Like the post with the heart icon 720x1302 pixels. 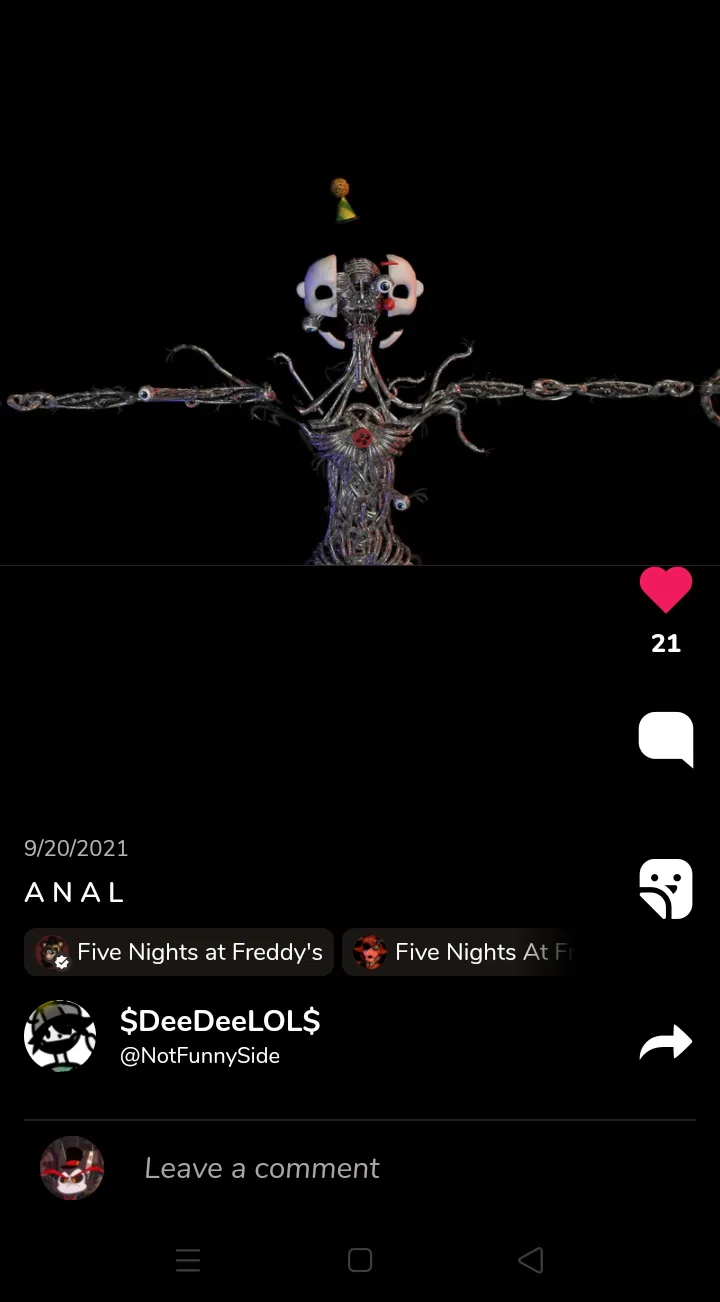[666, 589]
